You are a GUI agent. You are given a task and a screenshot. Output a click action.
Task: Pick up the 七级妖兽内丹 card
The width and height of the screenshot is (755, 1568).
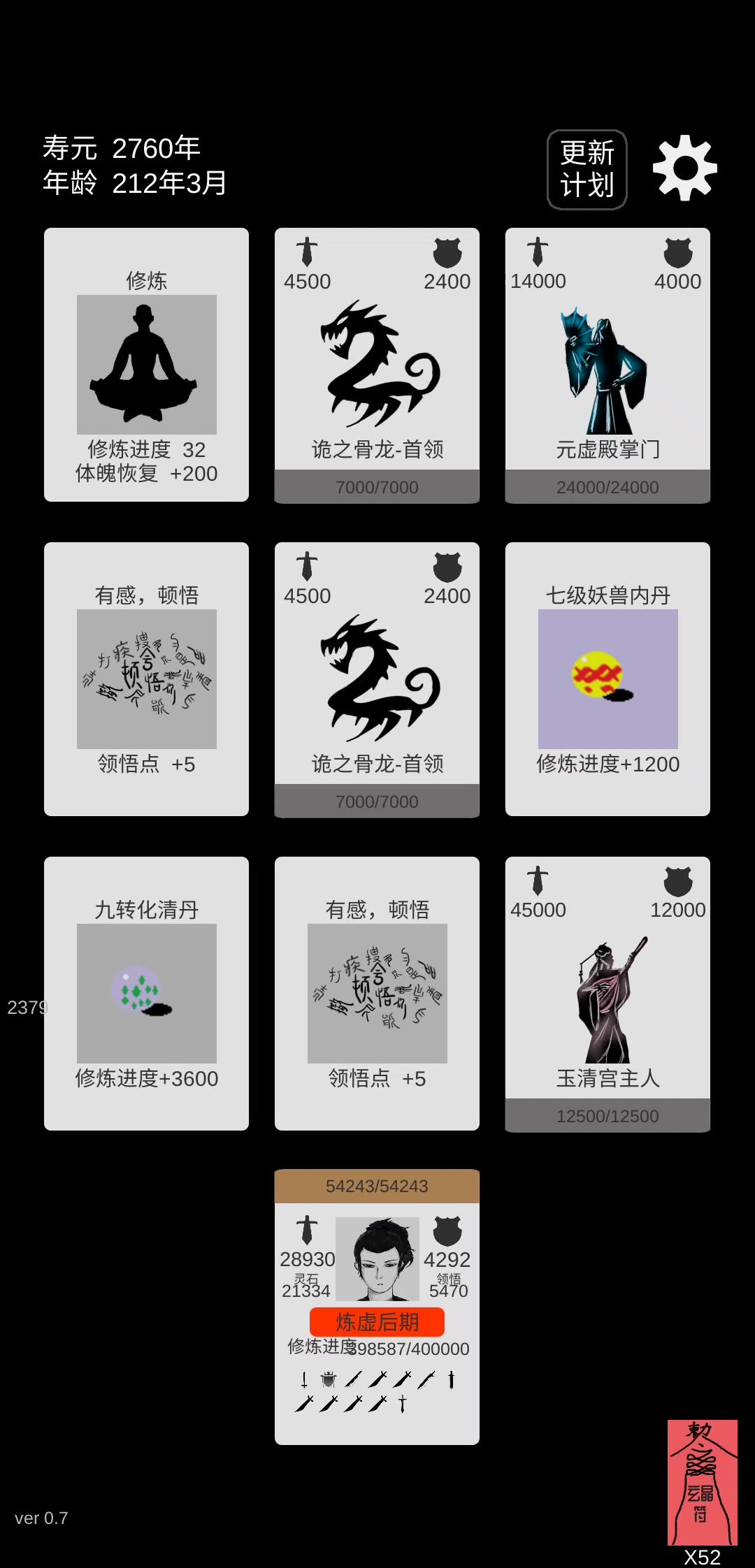click(607, 679)
